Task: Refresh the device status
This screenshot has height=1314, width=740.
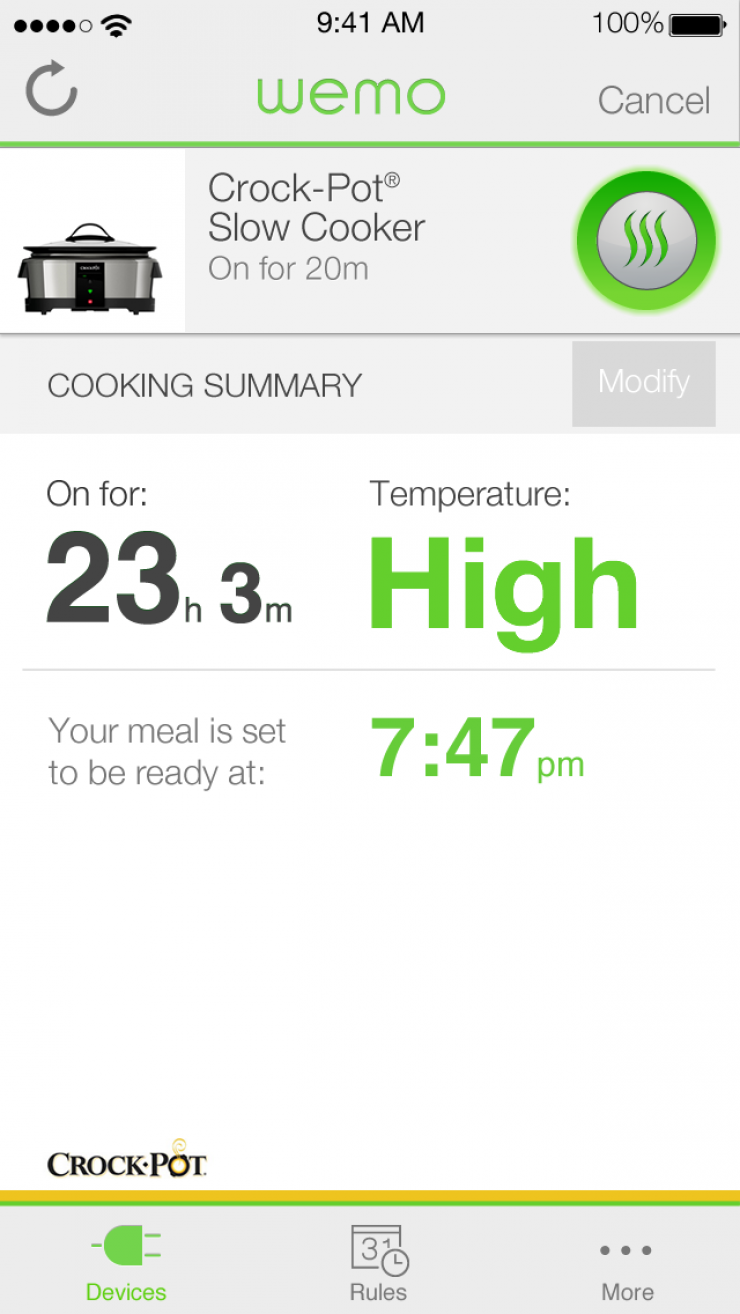Action: tap(51, 92)
